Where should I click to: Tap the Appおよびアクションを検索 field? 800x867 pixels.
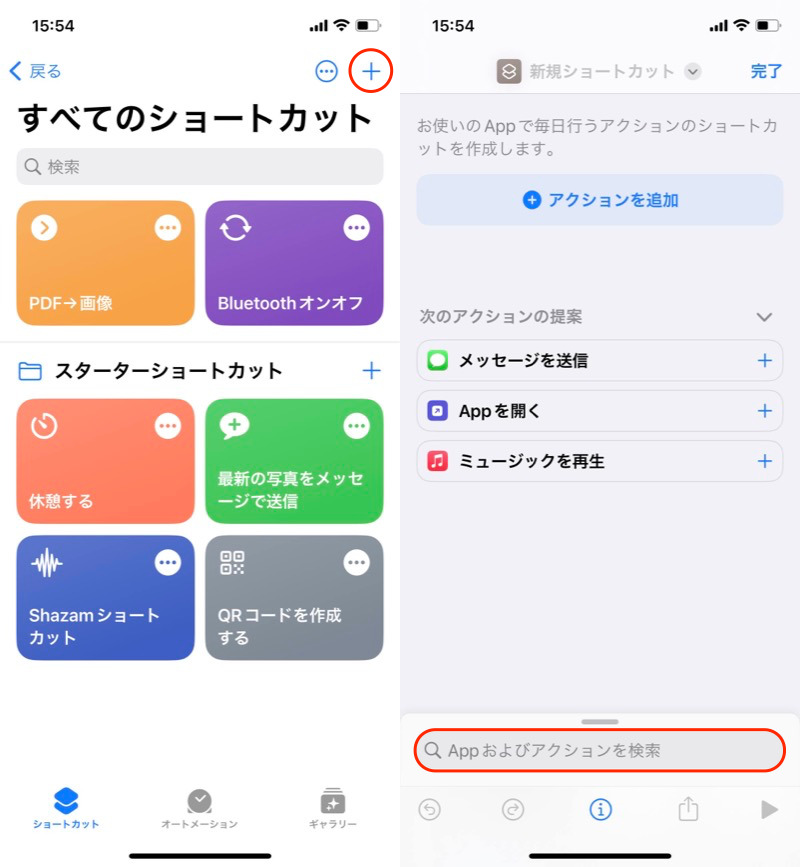click(600, 750)
